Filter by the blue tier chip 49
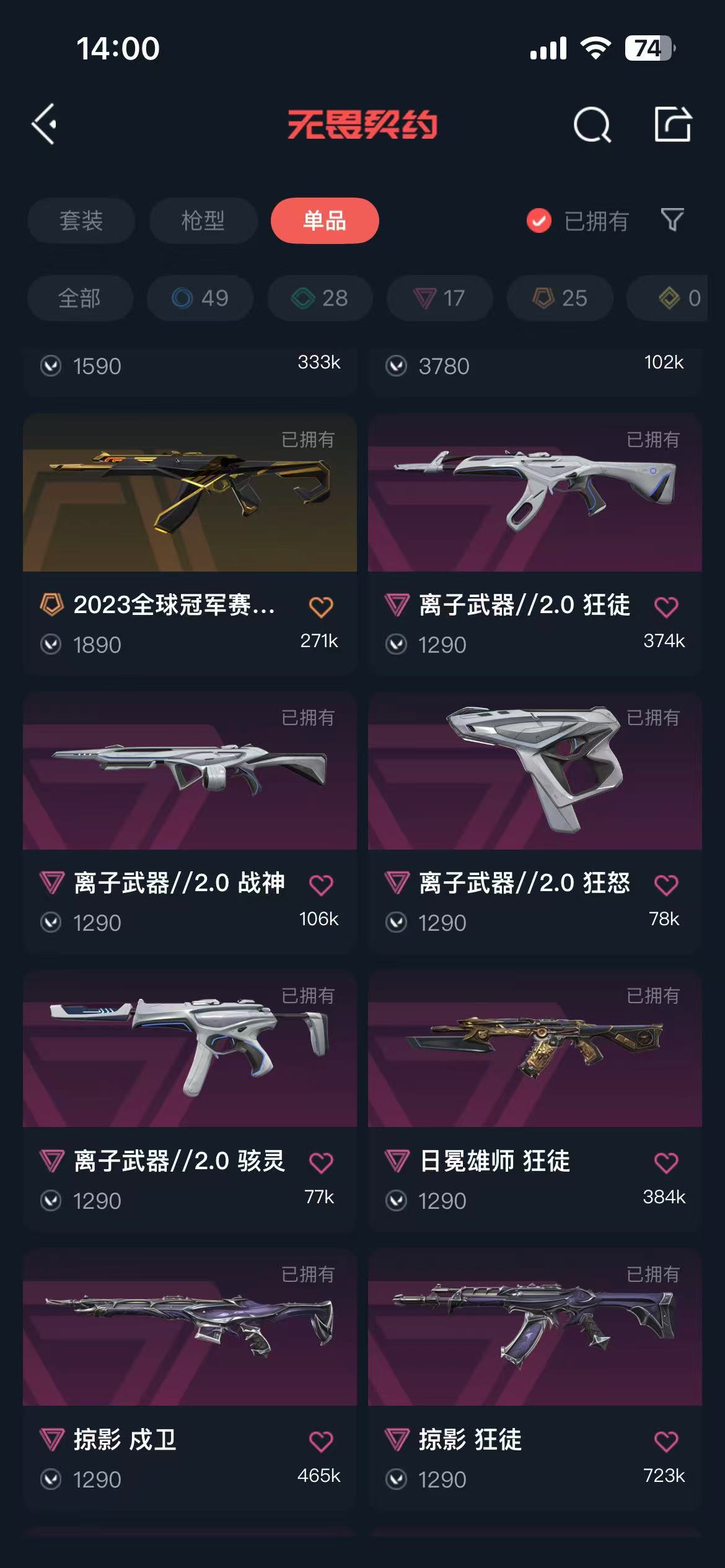The width and height of the screenshot is (725, 1568). click(200, 298)
